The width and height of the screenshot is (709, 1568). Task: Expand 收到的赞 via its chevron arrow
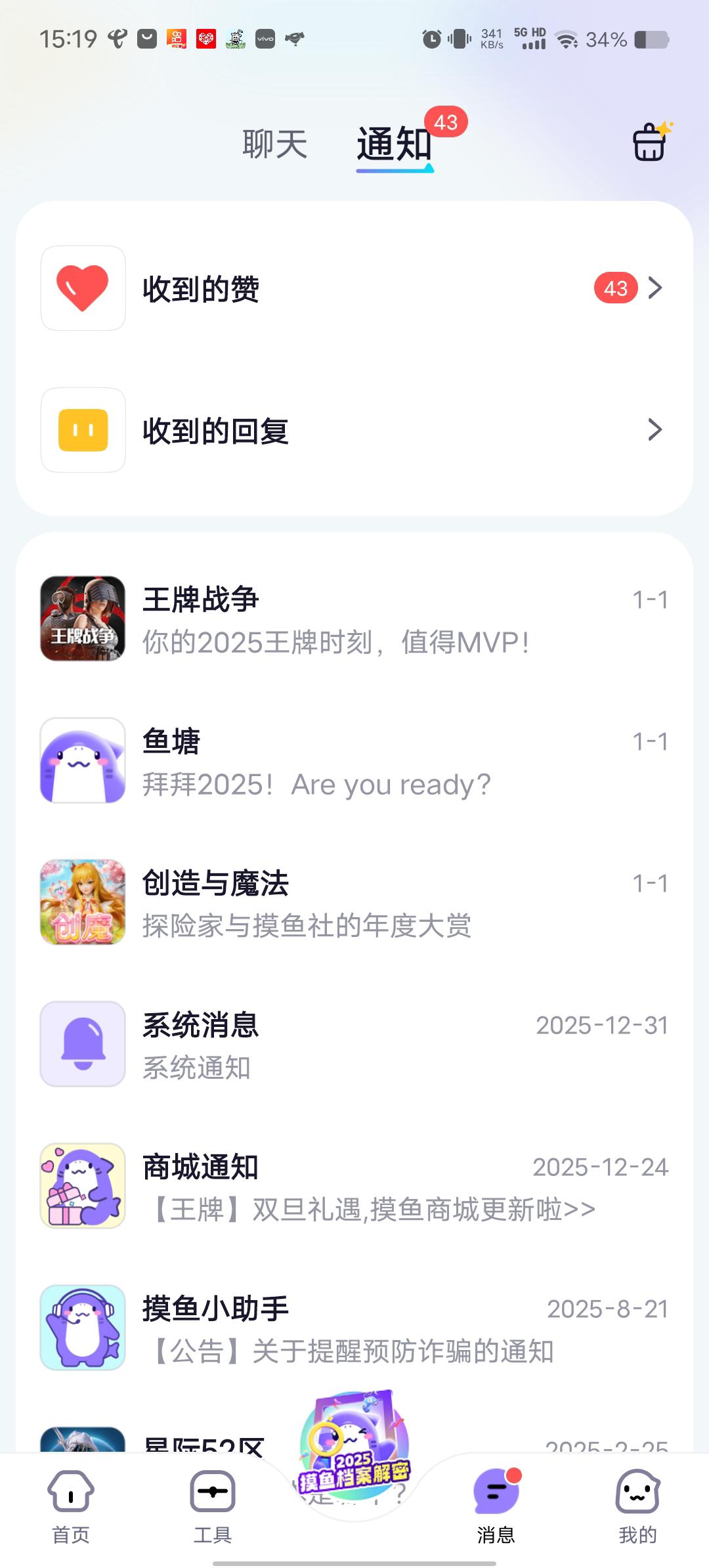coord(654,288)
